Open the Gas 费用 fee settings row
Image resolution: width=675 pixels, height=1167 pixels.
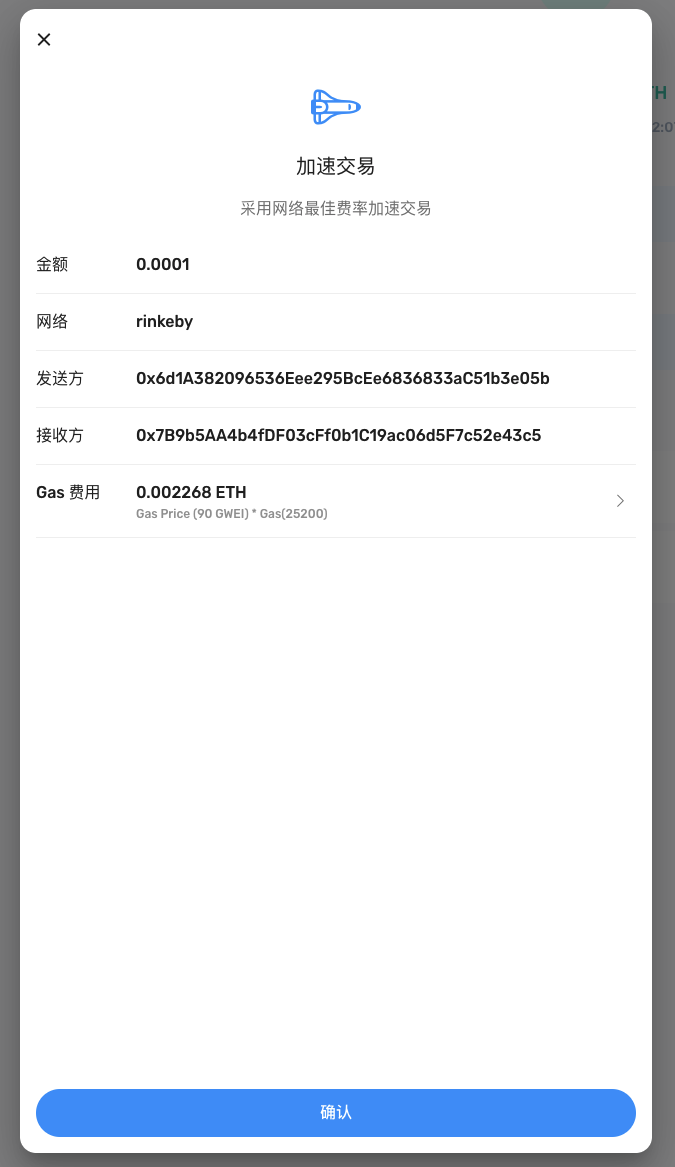(x=335, y=501)
